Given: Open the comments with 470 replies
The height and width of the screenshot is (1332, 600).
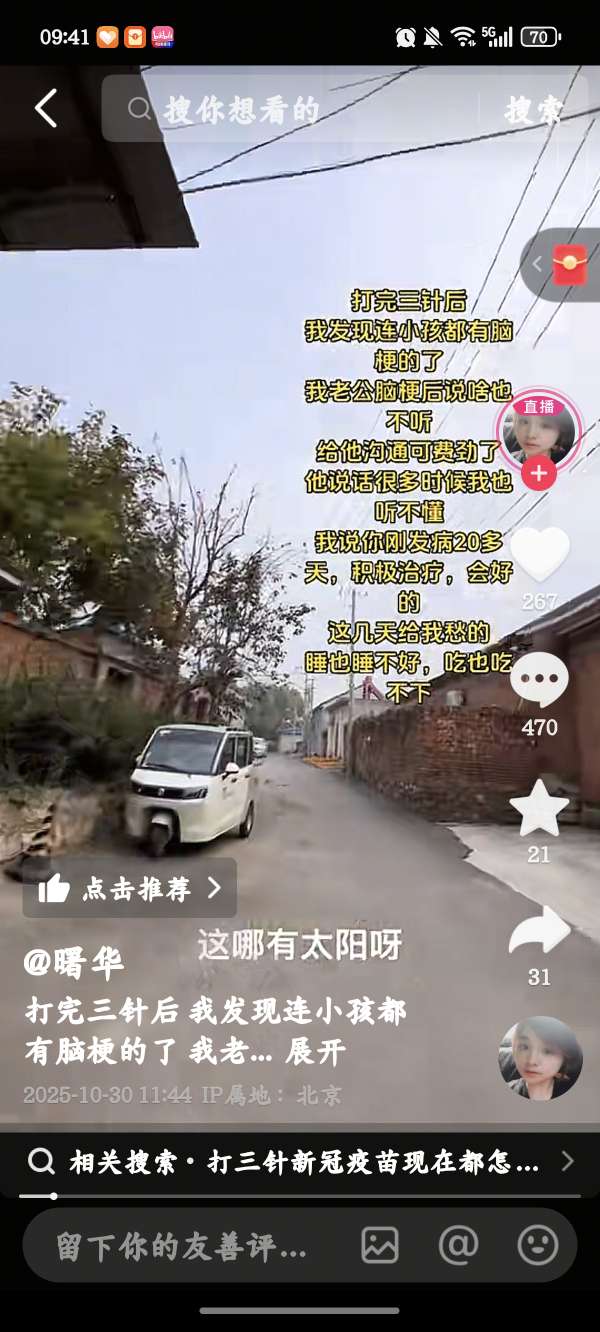Looking at the screenshot, I should point(539,683).
